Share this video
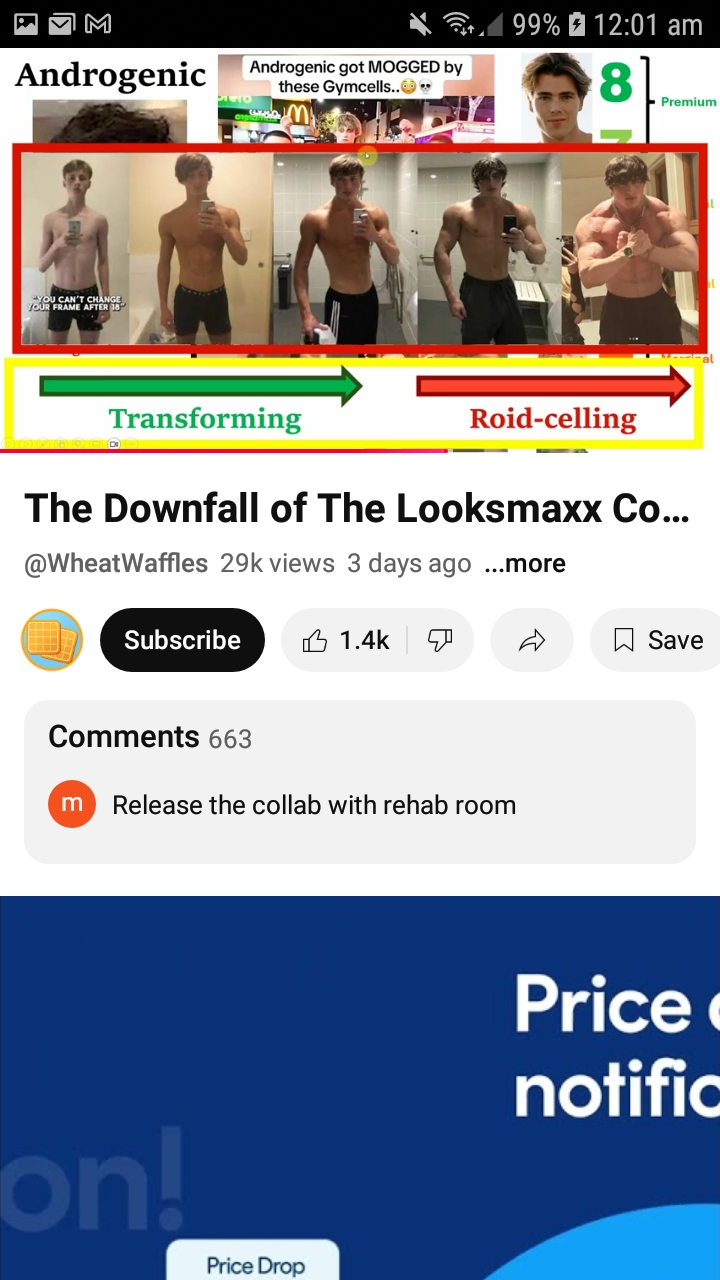The height and width of the screenshot is (1280, 720). coord(532,640)
